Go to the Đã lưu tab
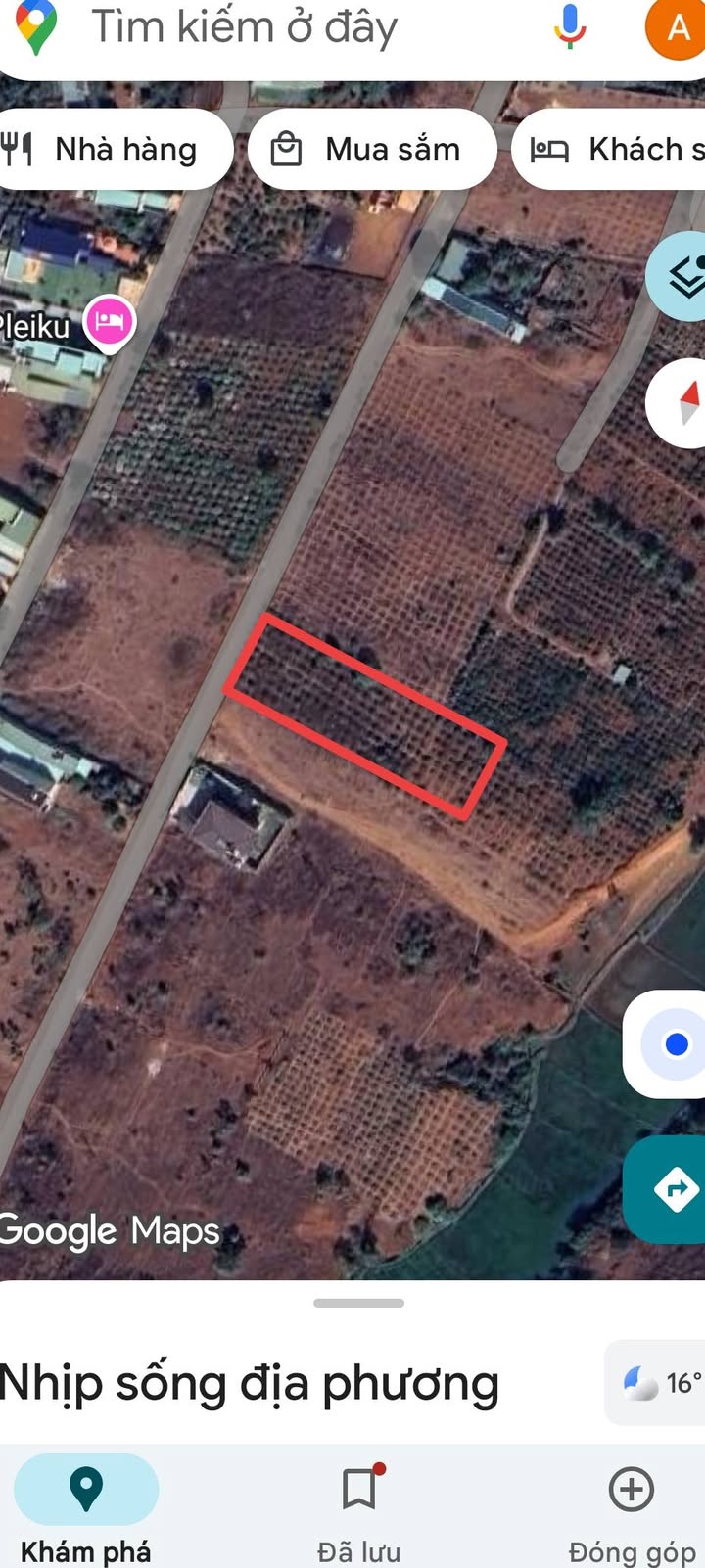Screen dimensions: 705x1568 (359, 1508)
